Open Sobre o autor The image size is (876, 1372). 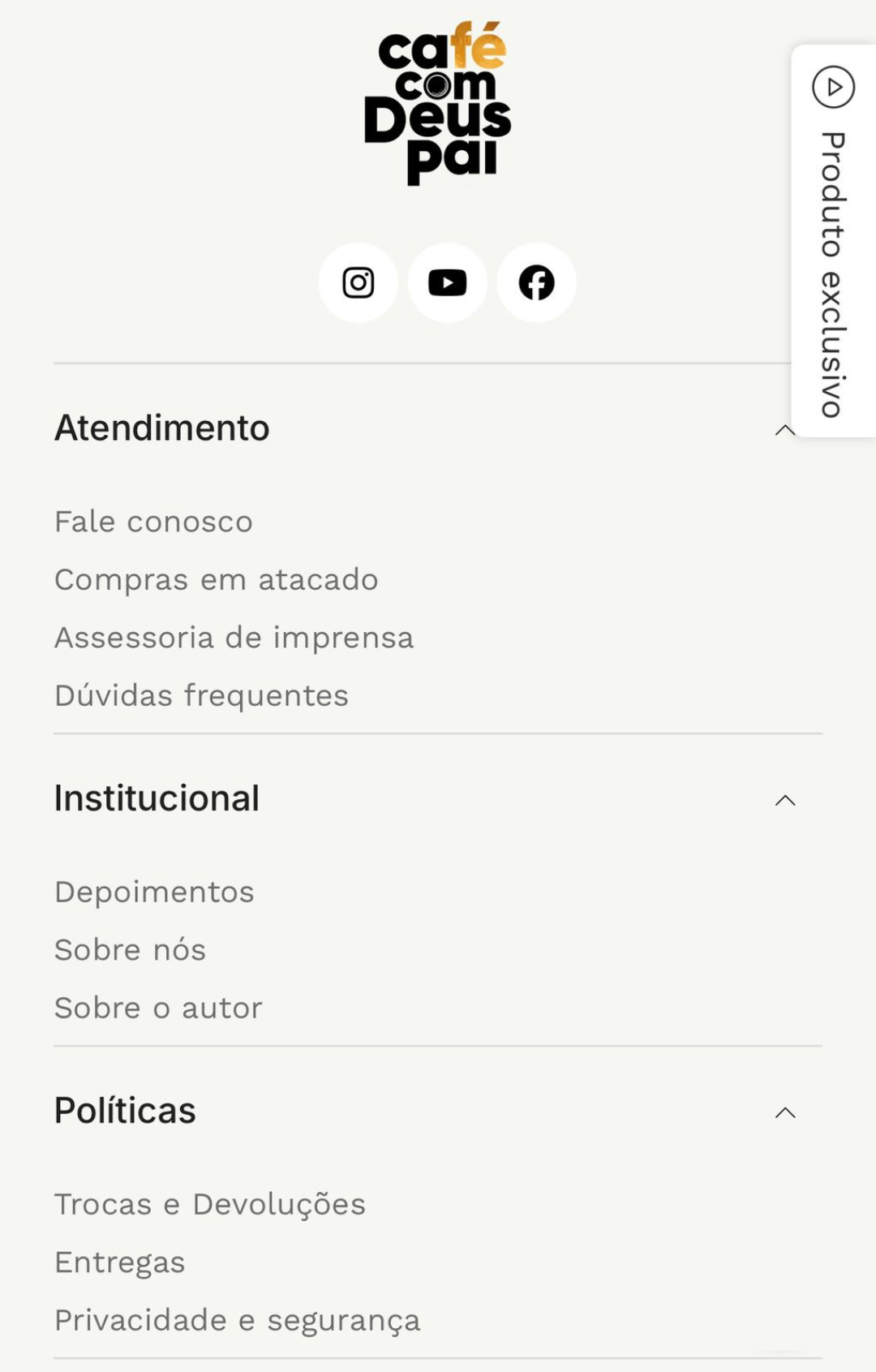158,1009
